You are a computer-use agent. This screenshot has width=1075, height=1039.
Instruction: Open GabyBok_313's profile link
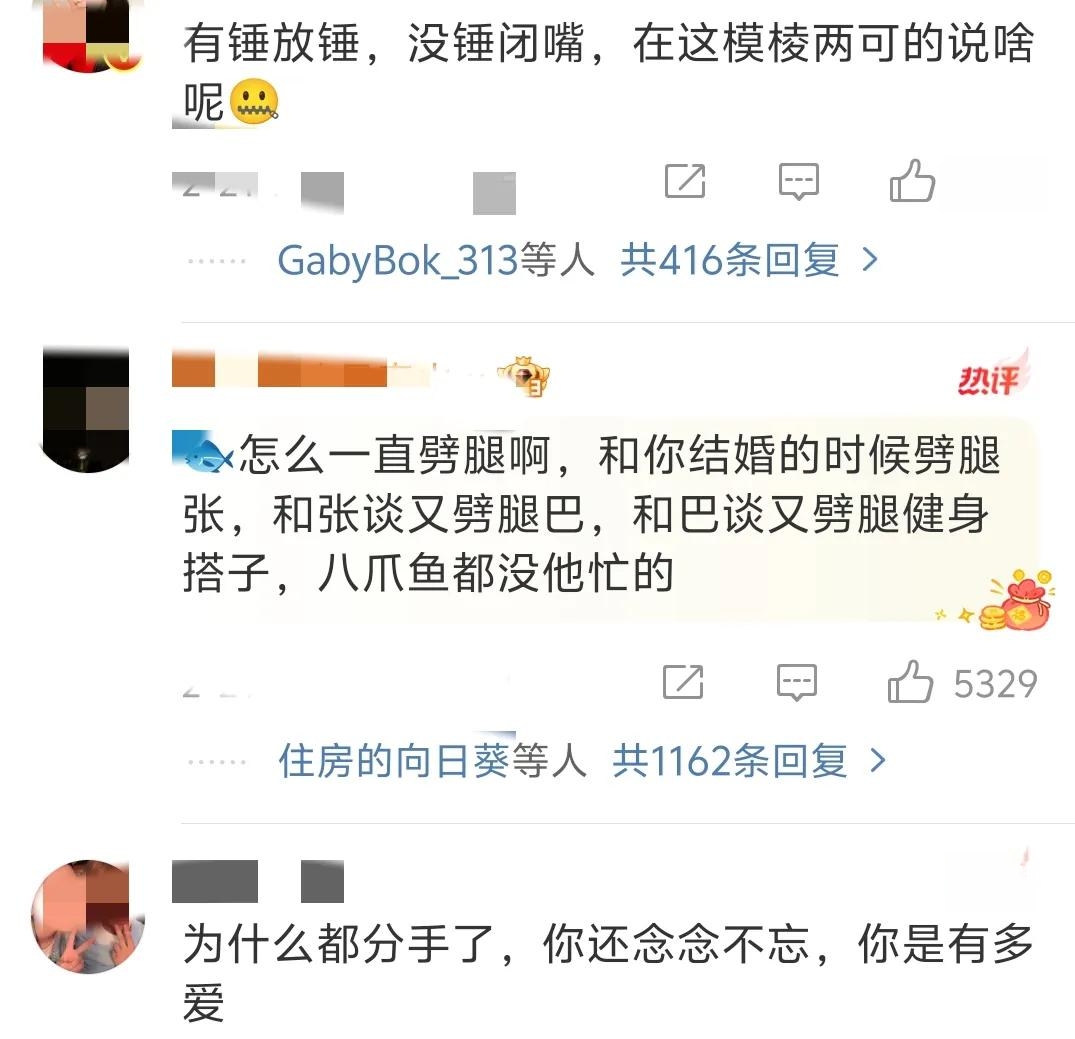tap(397, 261)
